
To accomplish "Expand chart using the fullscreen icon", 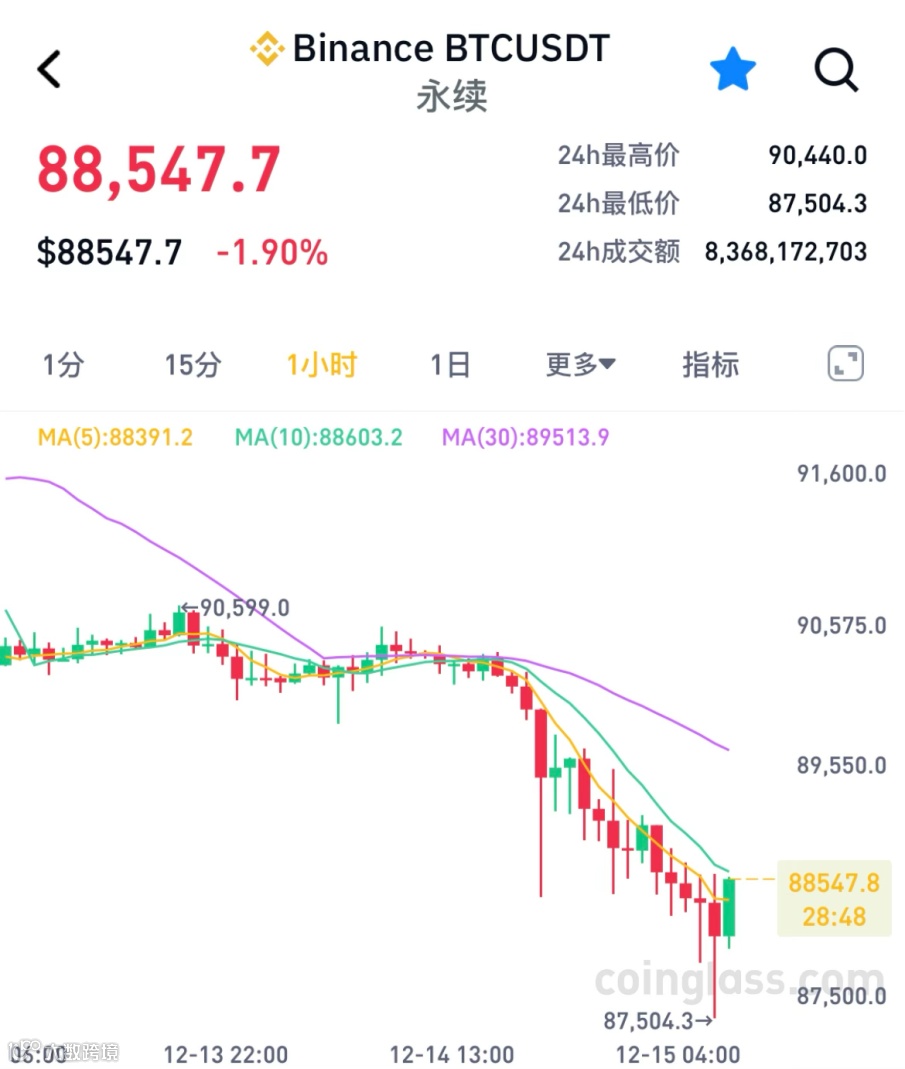I will click(844, 364).
